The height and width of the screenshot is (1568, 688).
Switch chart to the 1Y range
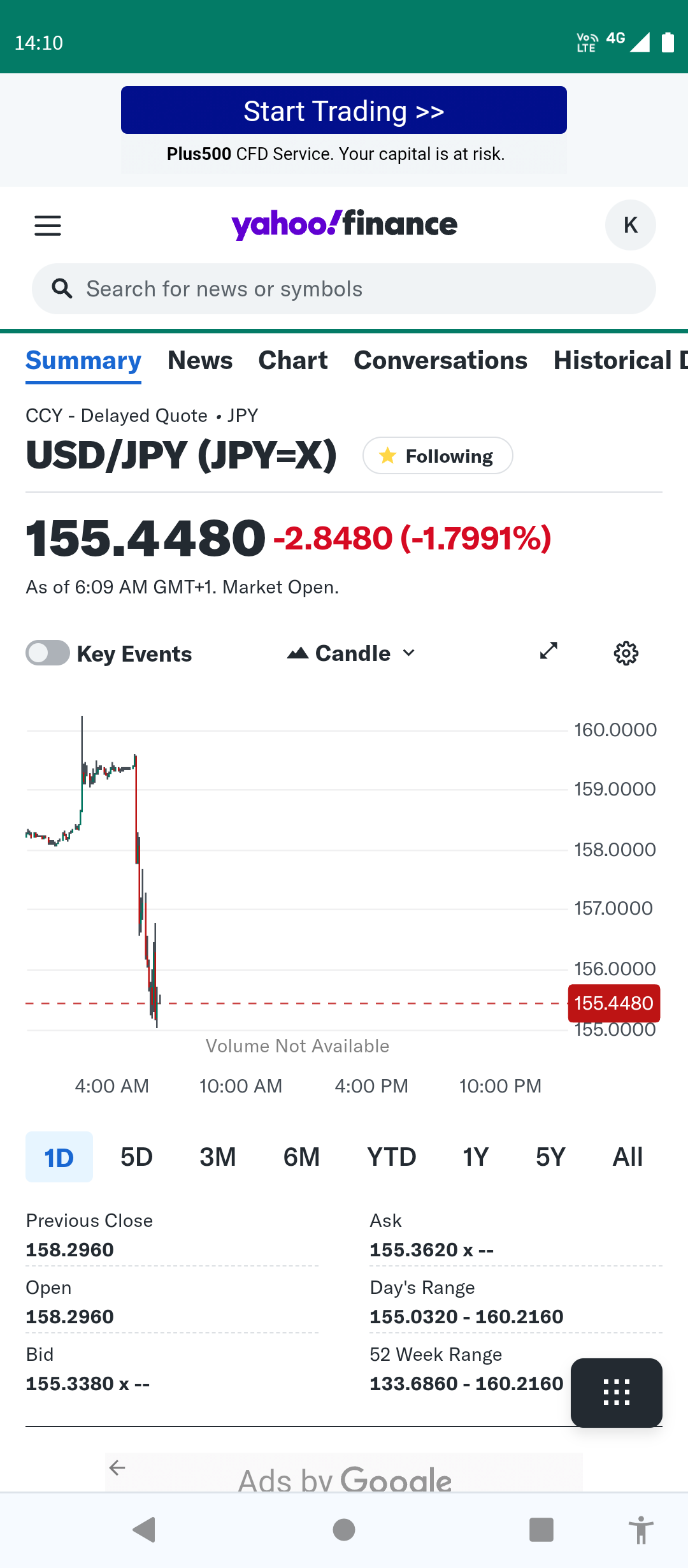pos(475,1157)
